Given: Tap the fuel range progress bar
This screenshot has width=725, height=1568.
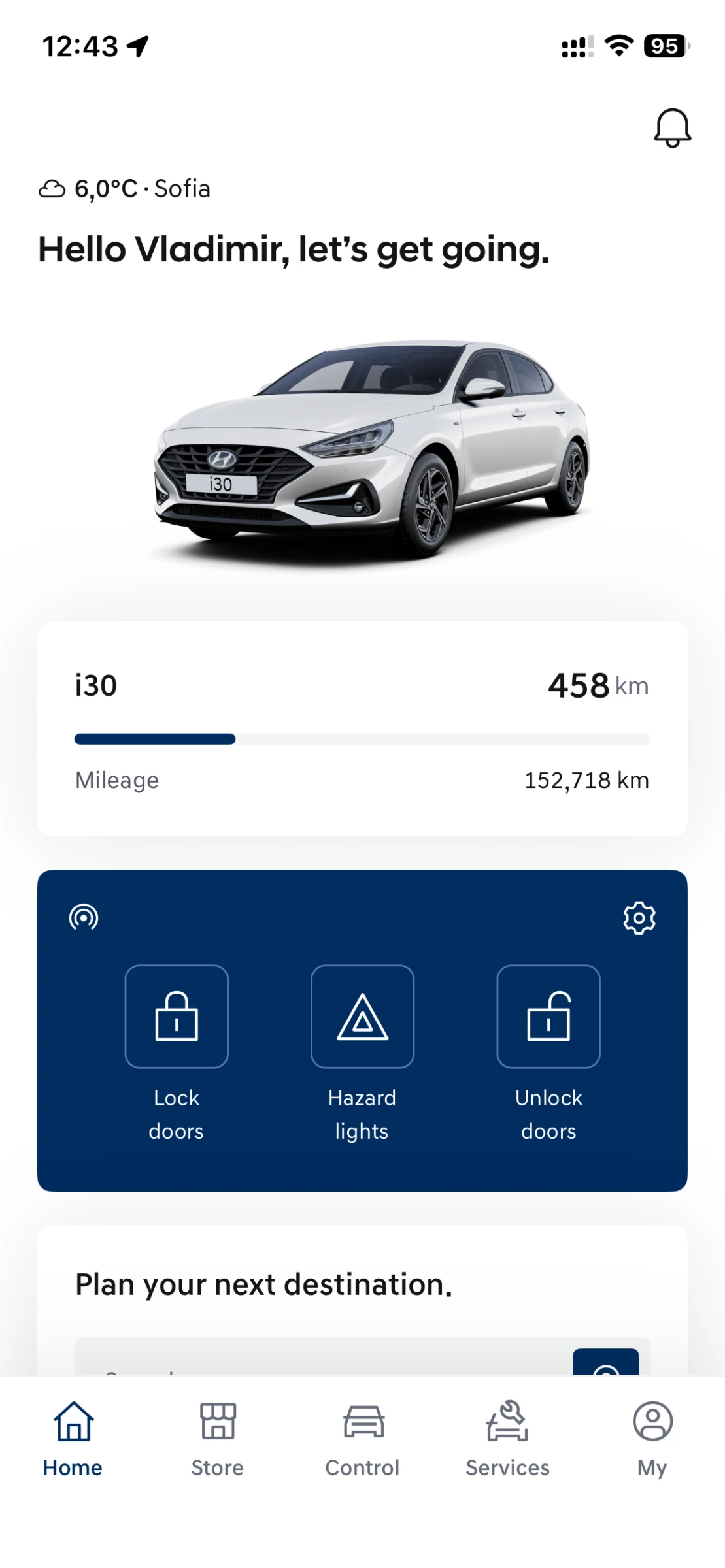Looking at the screenshot, I should pos(362,739).
